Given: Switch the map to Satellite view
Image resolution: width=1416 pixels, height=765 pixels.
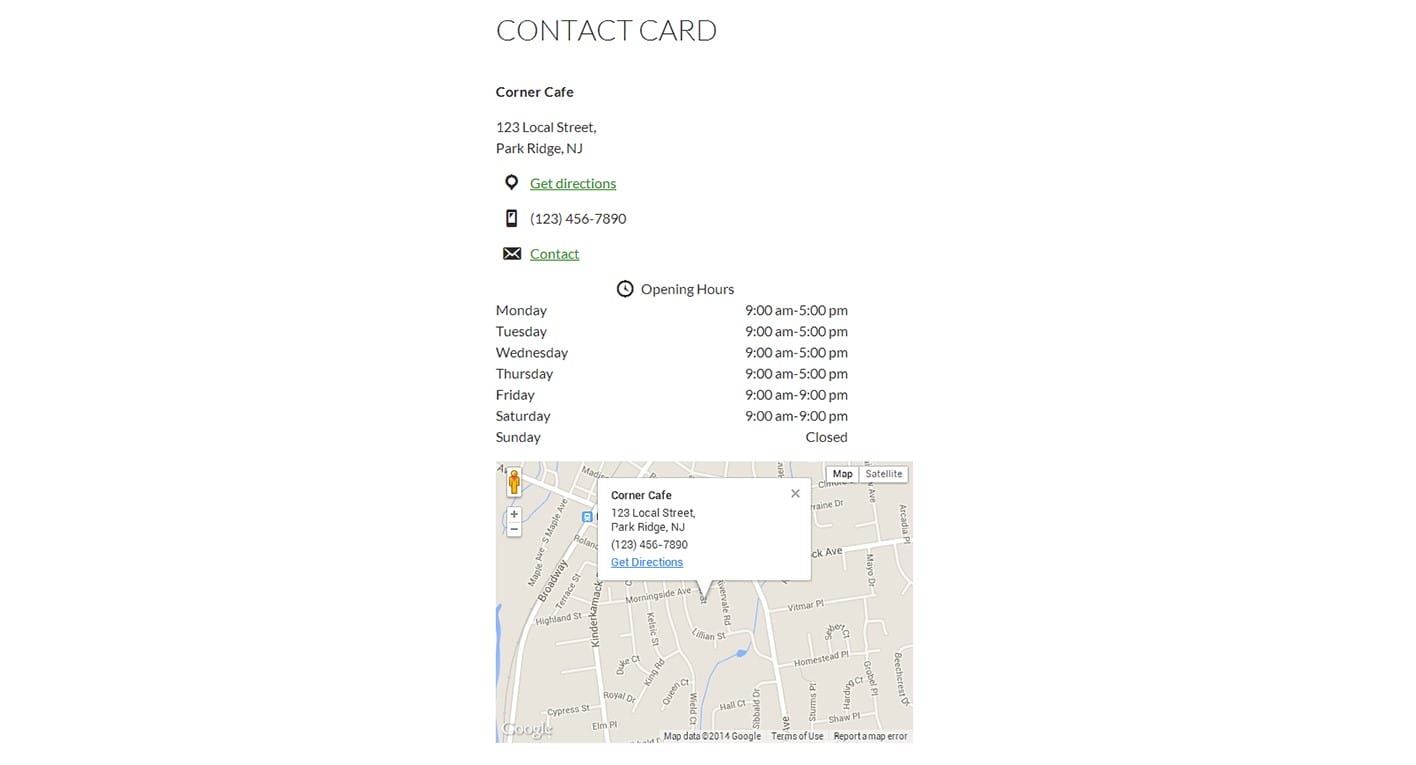Looking at the screenshot, I should tap(883, 474).
